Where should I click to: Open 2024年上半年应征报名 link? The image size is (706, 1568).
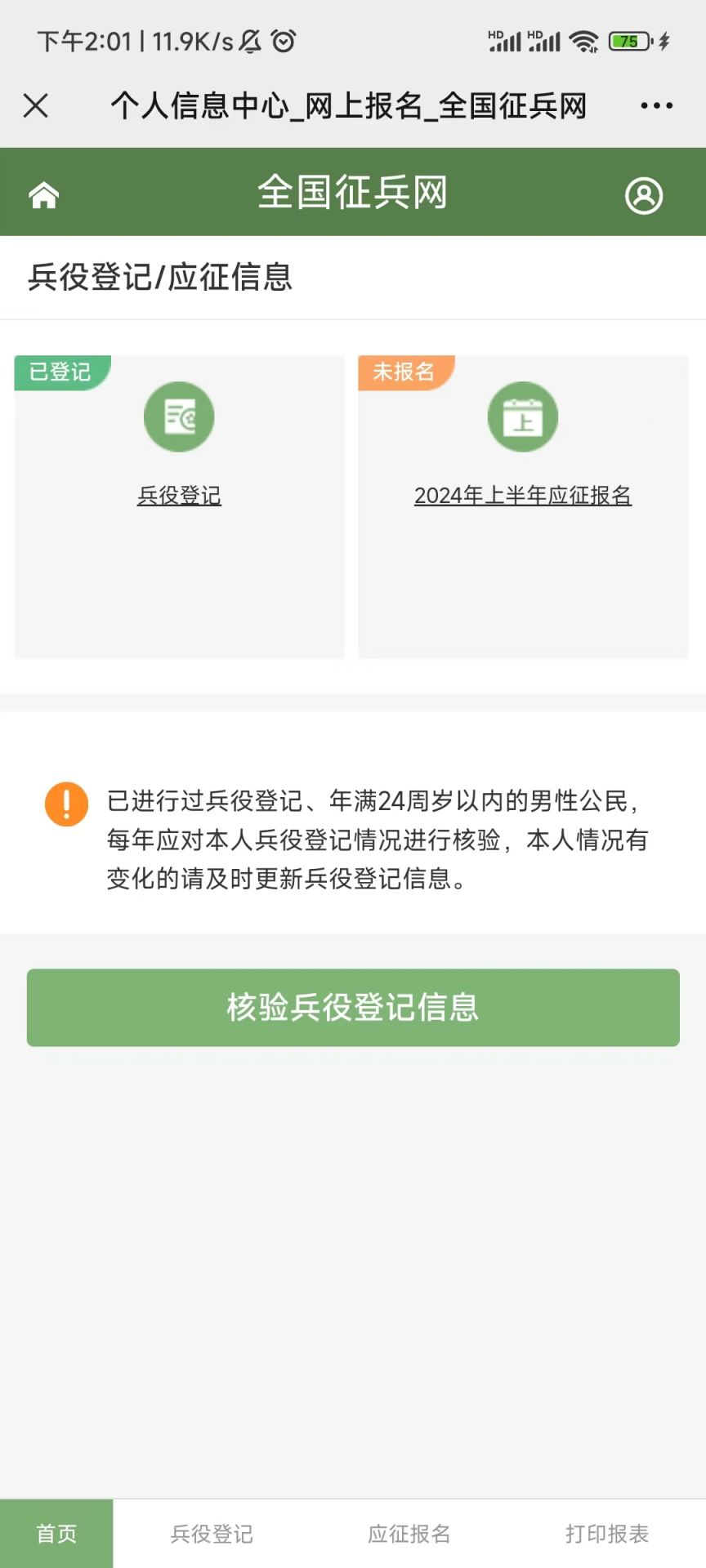[x=522, y=495]
